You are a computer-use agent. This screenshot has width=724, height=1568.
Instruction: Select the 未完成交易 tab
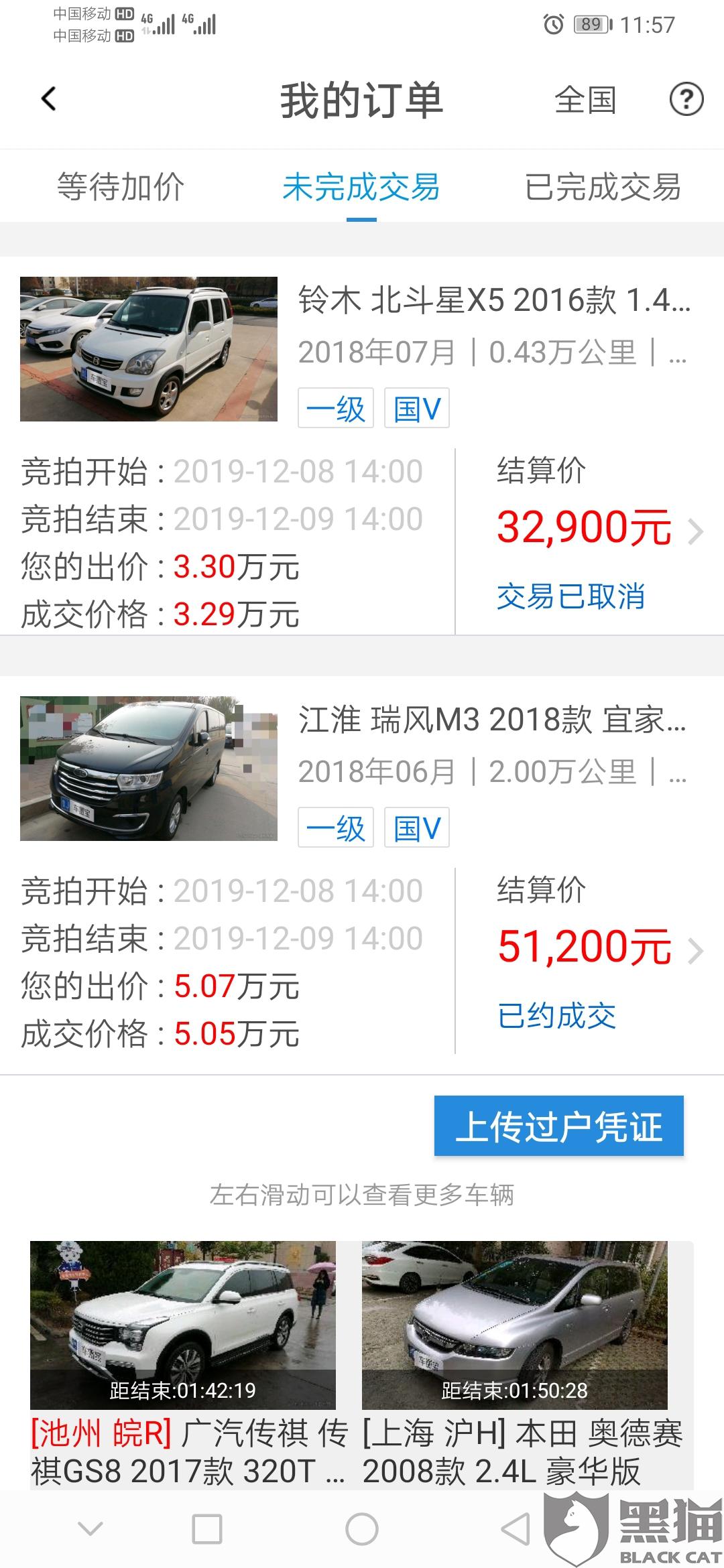click(x=361, y=187)
